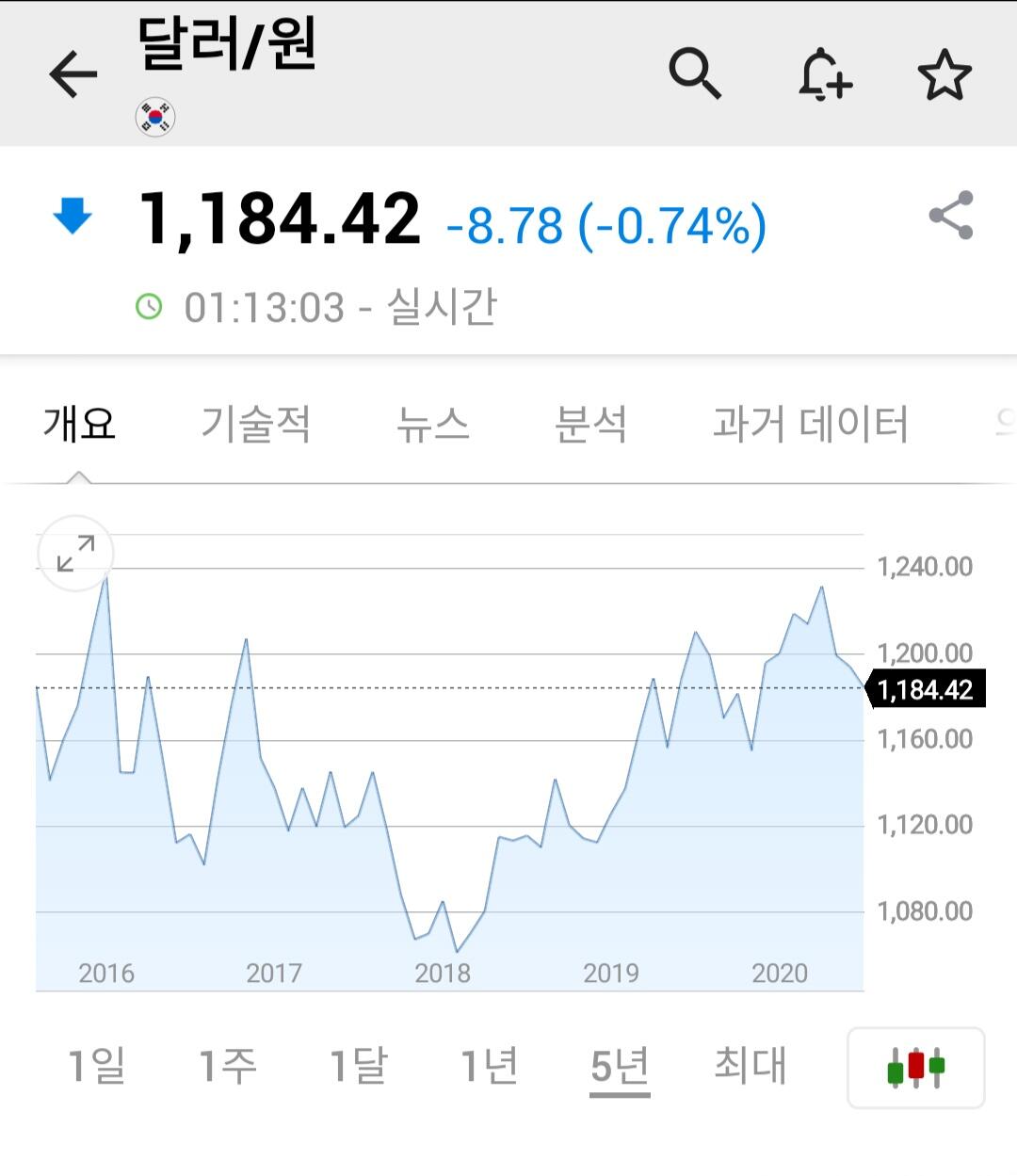Screen dimensions: 1017x1176
Task: Select the 개요 tab
Action: tap(79, 424)
